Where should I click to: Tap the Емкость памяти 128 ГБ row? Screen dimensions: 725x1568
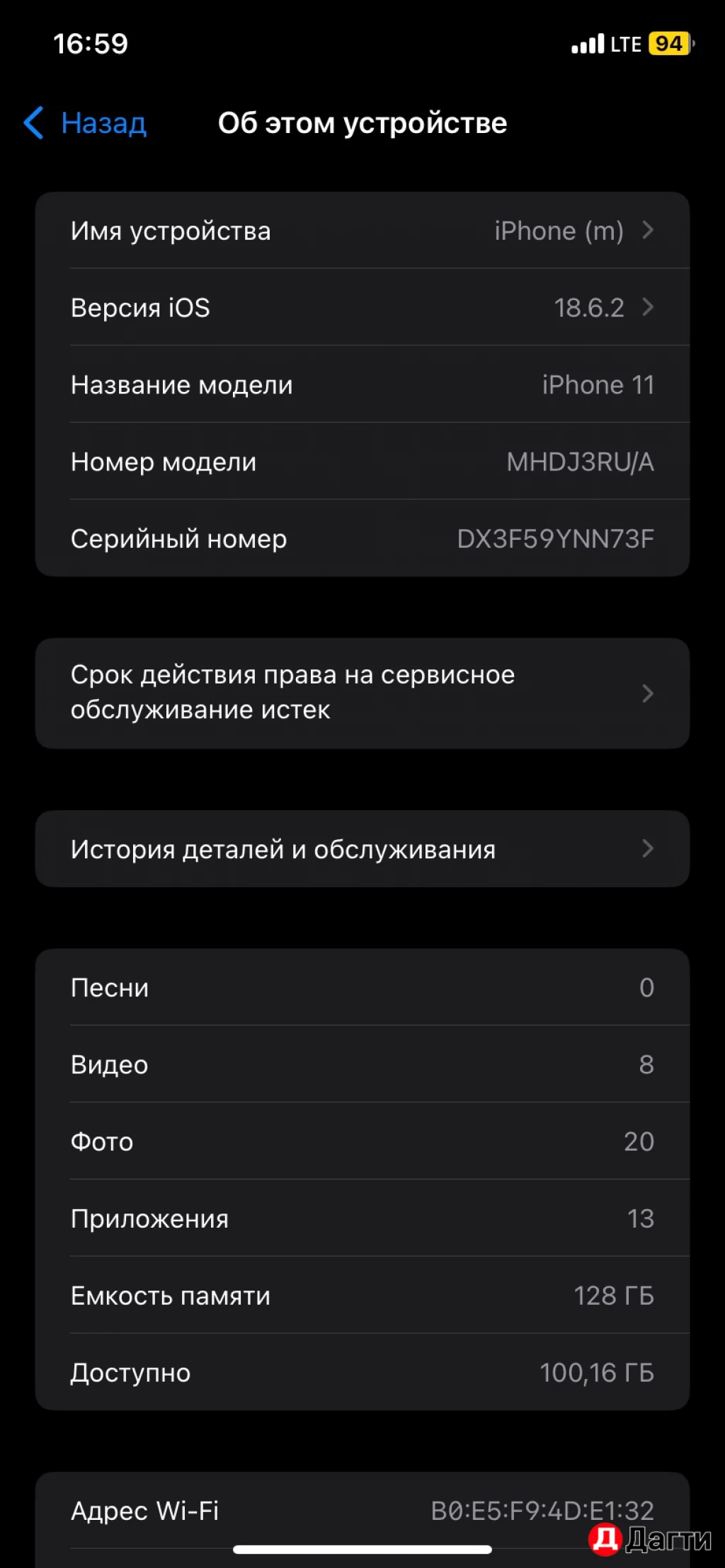[x=362, y=1296]
